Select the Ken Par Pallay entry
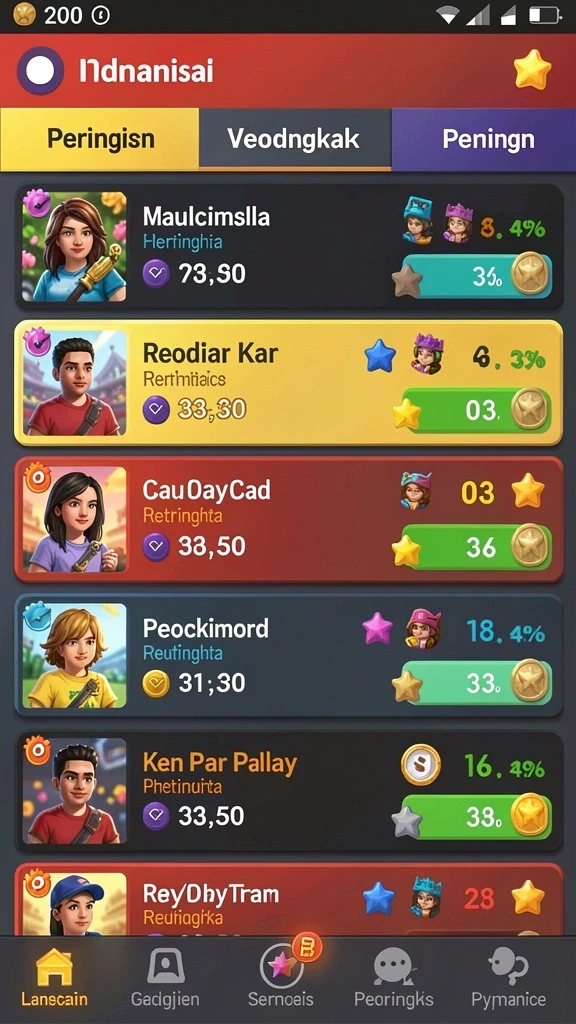The height and width of the screenshot is (1024, 576). [289, 791]
